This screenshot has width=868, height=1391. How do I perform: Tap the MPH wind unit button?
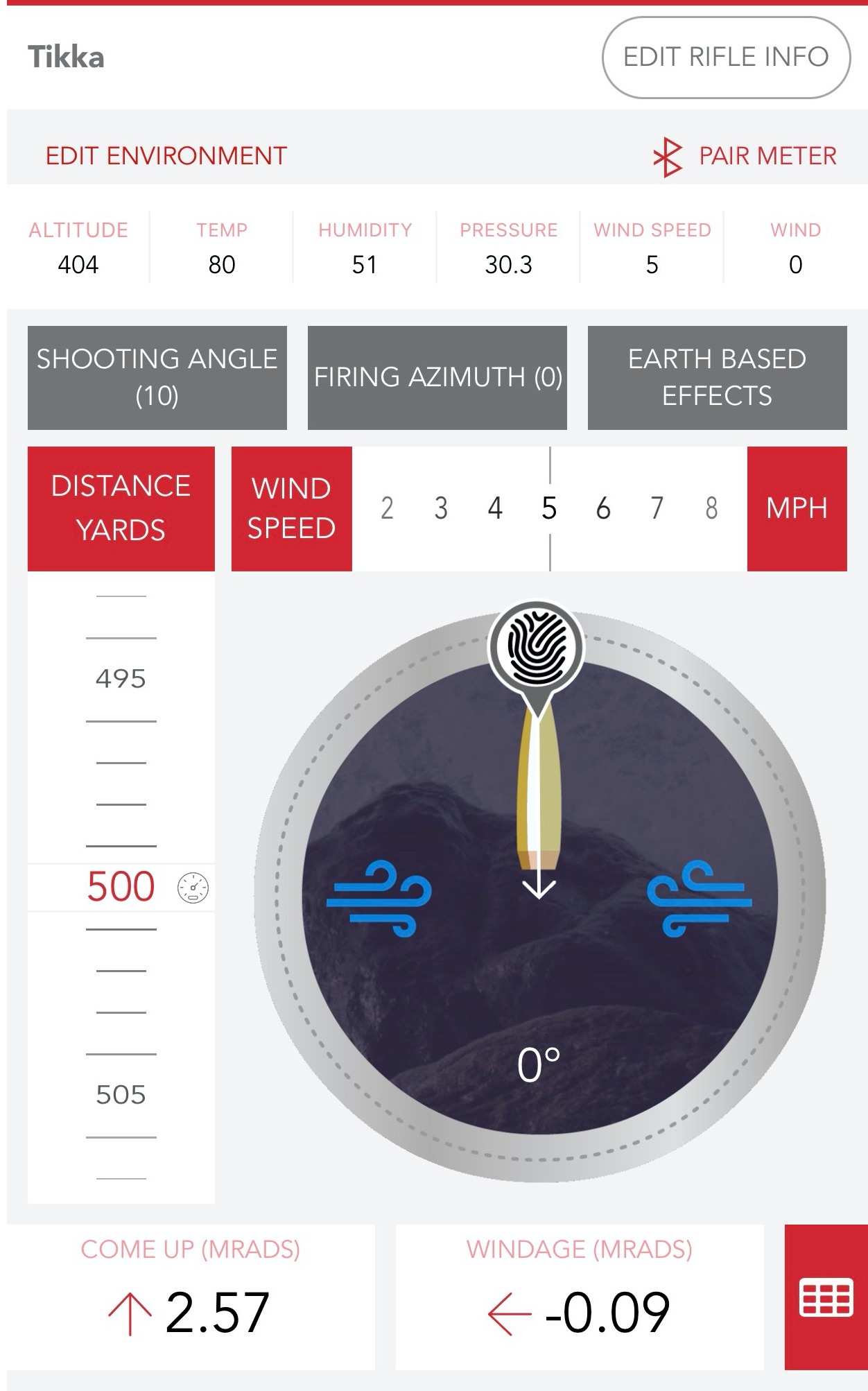(x=797, y=508)
